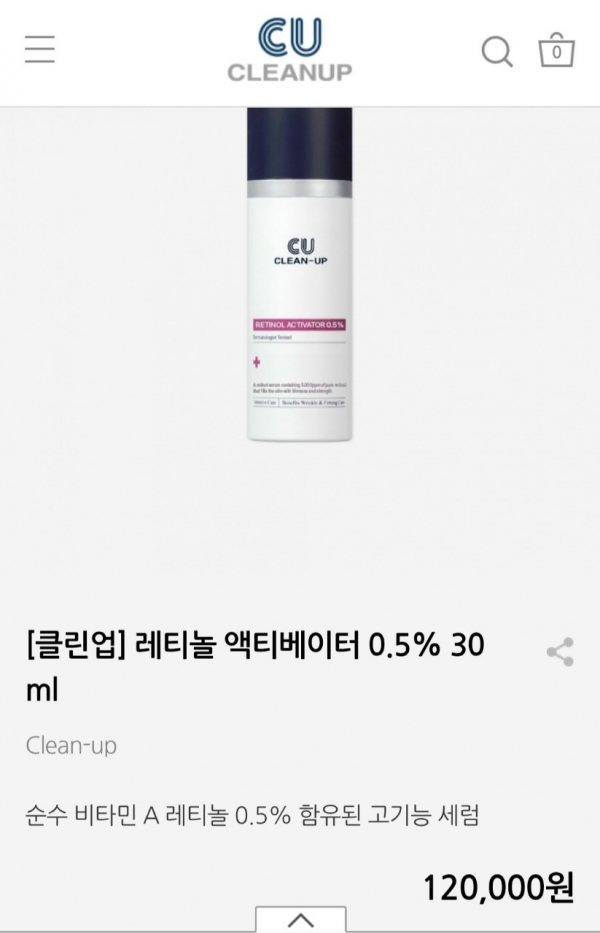Open the hamburger menu
600x933 pixels.
click(40, 50)
